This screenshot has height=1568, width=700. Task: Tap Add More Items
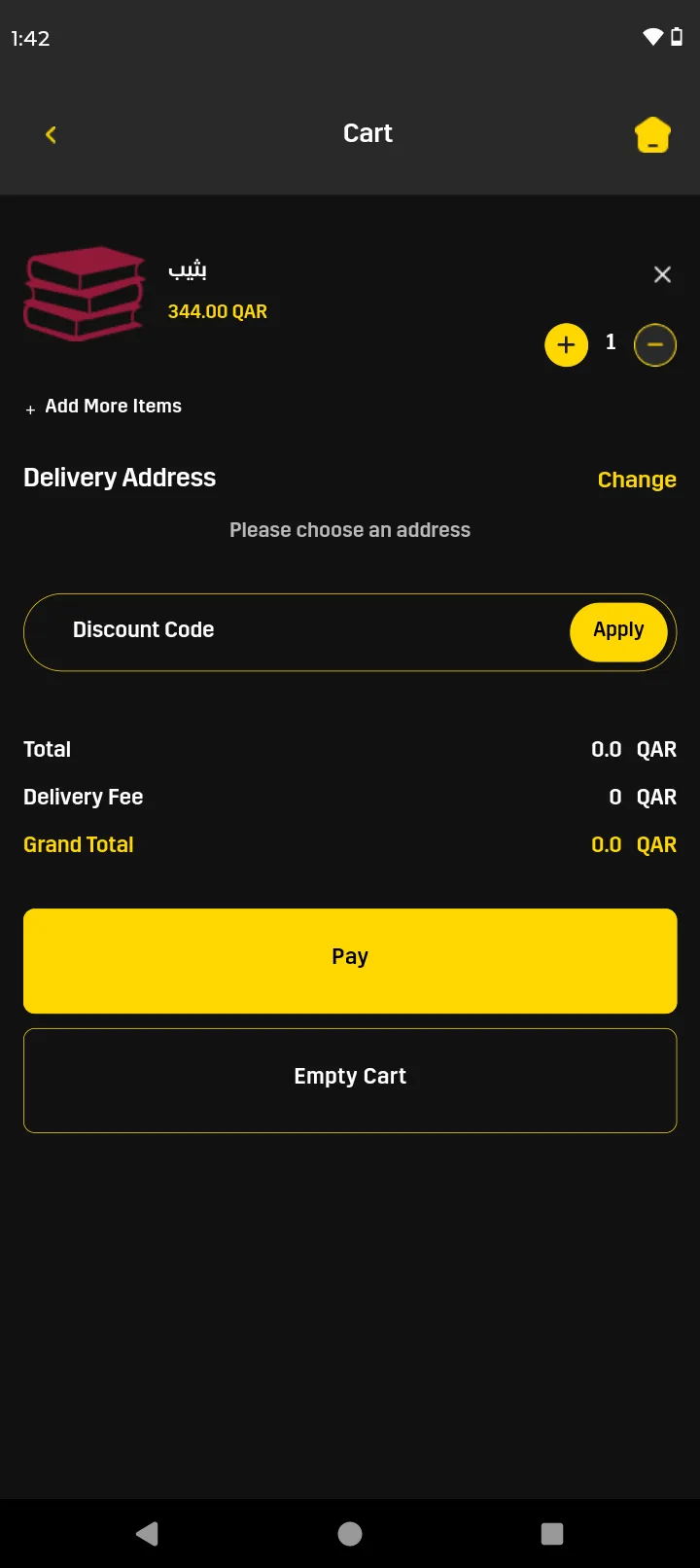point(104,407)
